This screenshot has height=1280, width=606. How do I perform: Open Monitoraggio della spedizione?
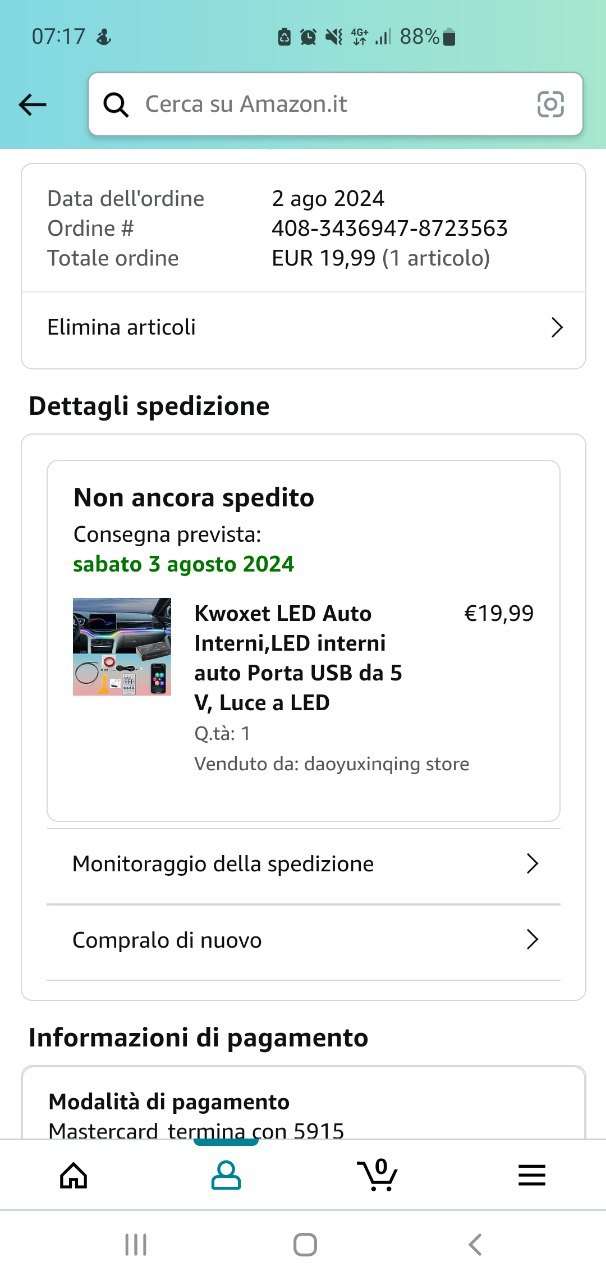pyautogui.click(x=303, y=864)
